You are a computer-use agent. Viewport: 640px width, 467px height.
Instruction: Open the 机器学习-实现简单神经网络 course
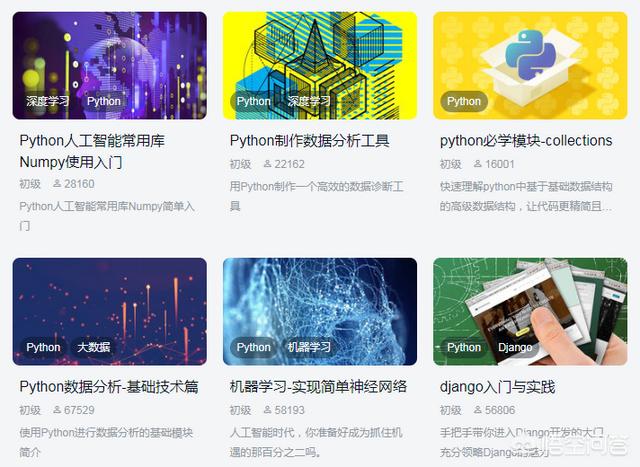pyautogui.click(x=318, y=387)
